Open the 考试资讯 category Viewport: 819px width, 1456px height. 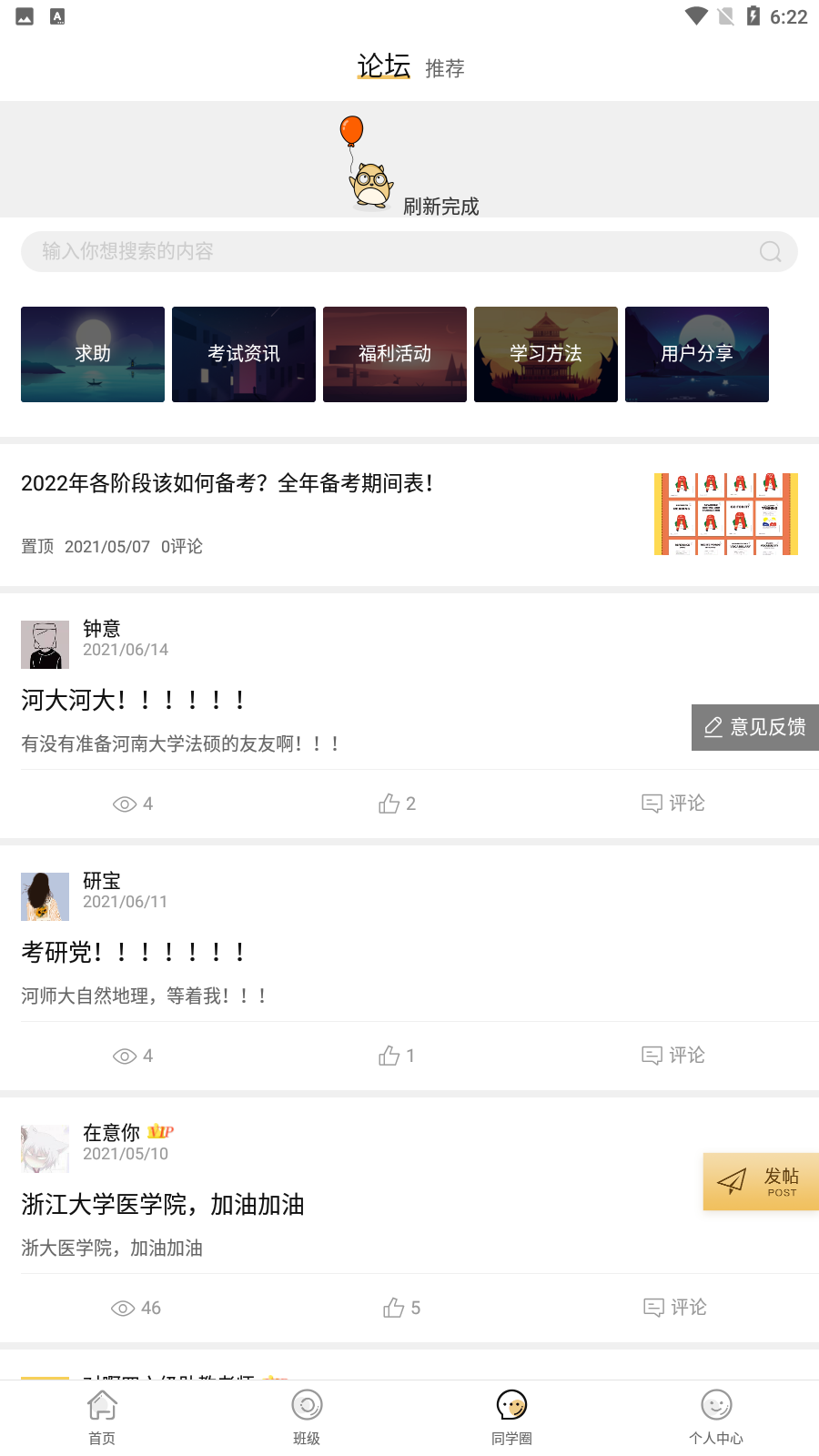(x=244, y=354)
